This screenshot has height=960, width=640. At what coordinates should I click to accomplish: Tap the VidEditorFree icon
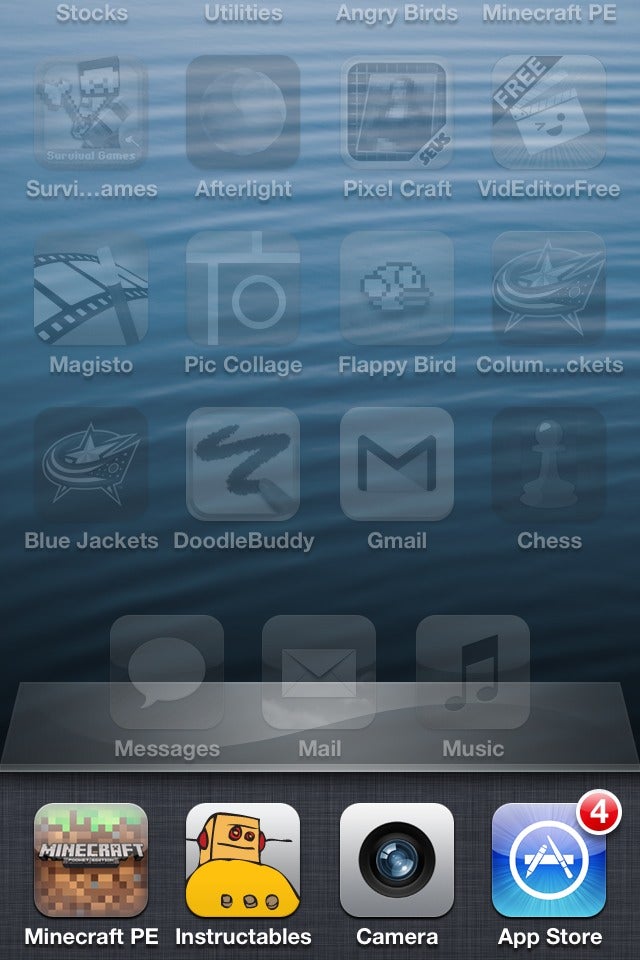click(549, 112)
